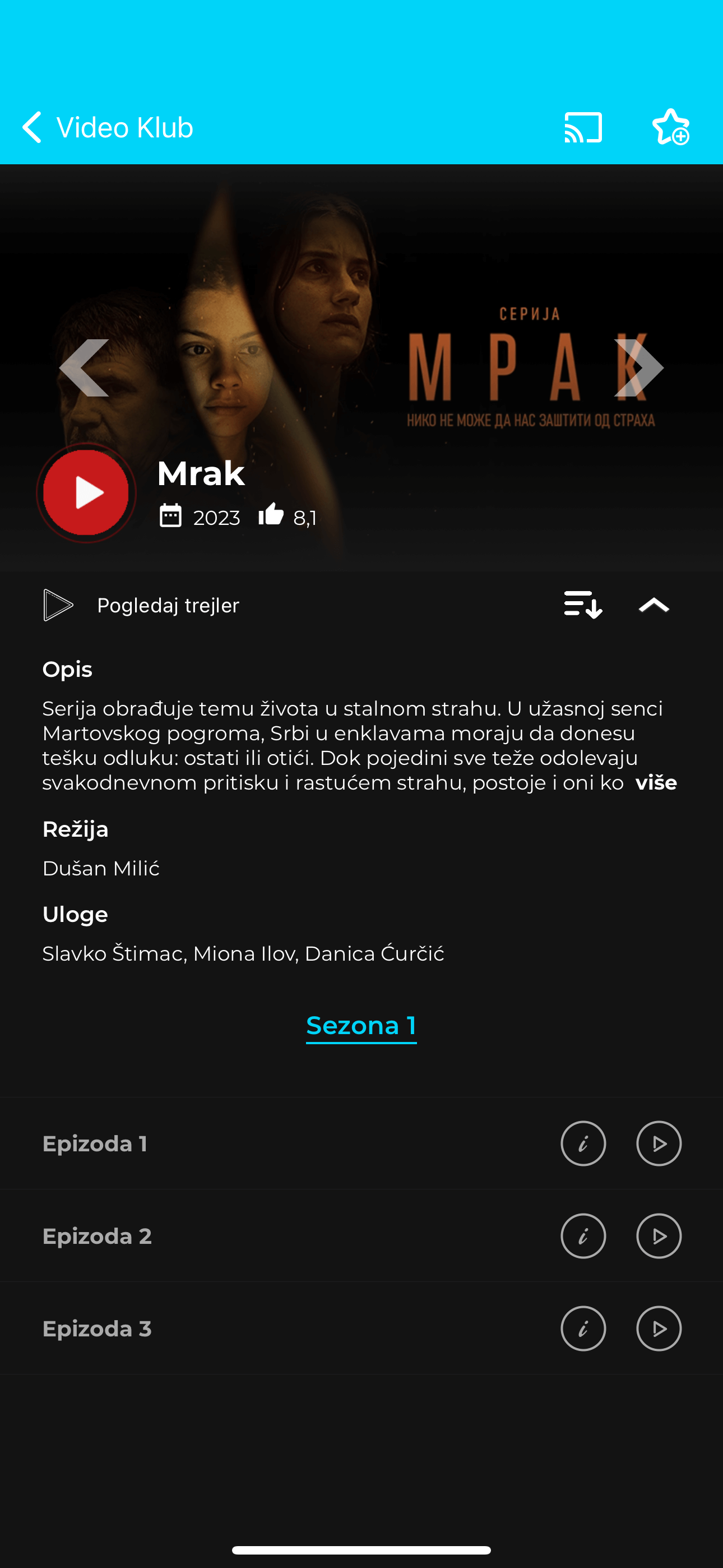Image resolution: width=723 pixels, height=1568 pixels.
Task: Show previous title with left arrow
Action: [84, 368]
